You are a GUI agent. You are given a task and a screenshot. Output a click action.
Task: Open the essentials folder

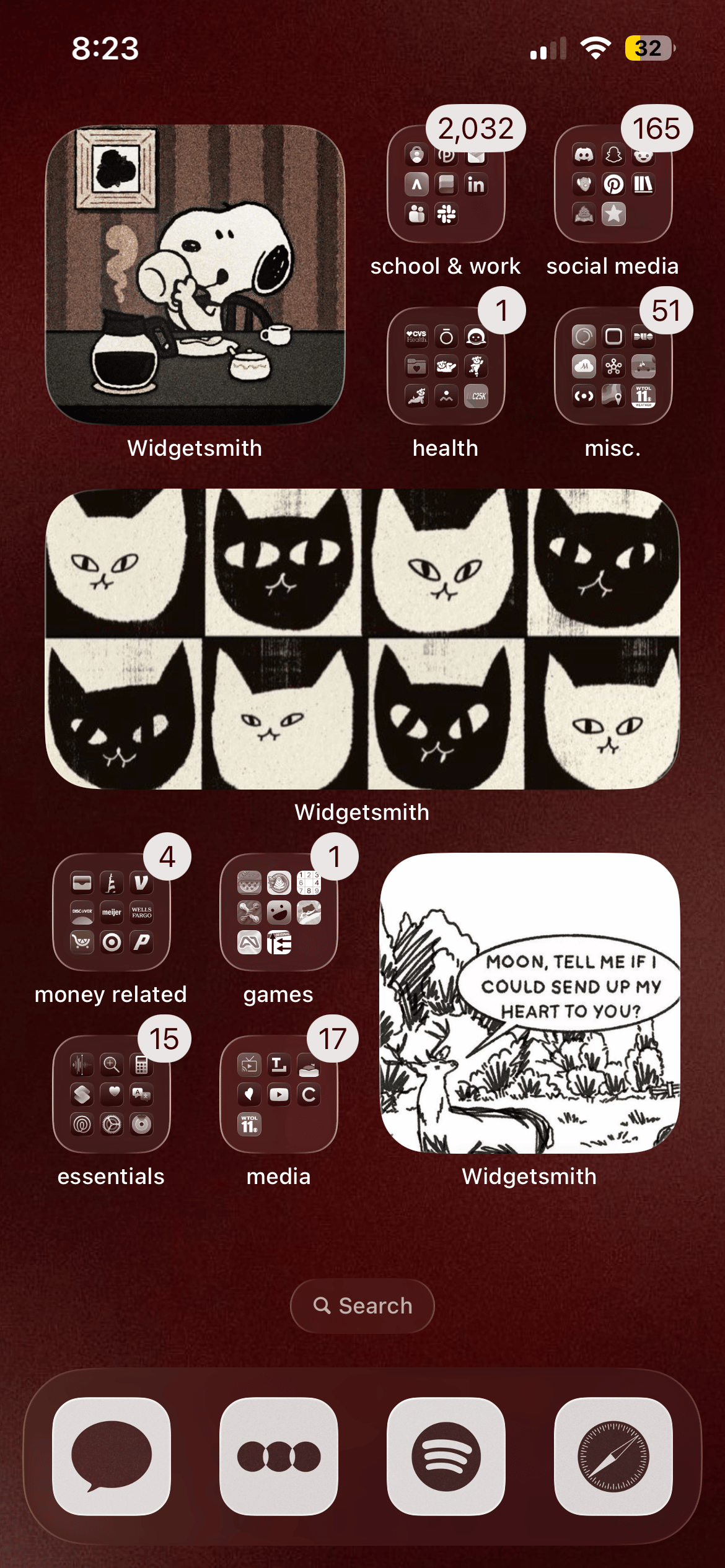click(112, 1094)
